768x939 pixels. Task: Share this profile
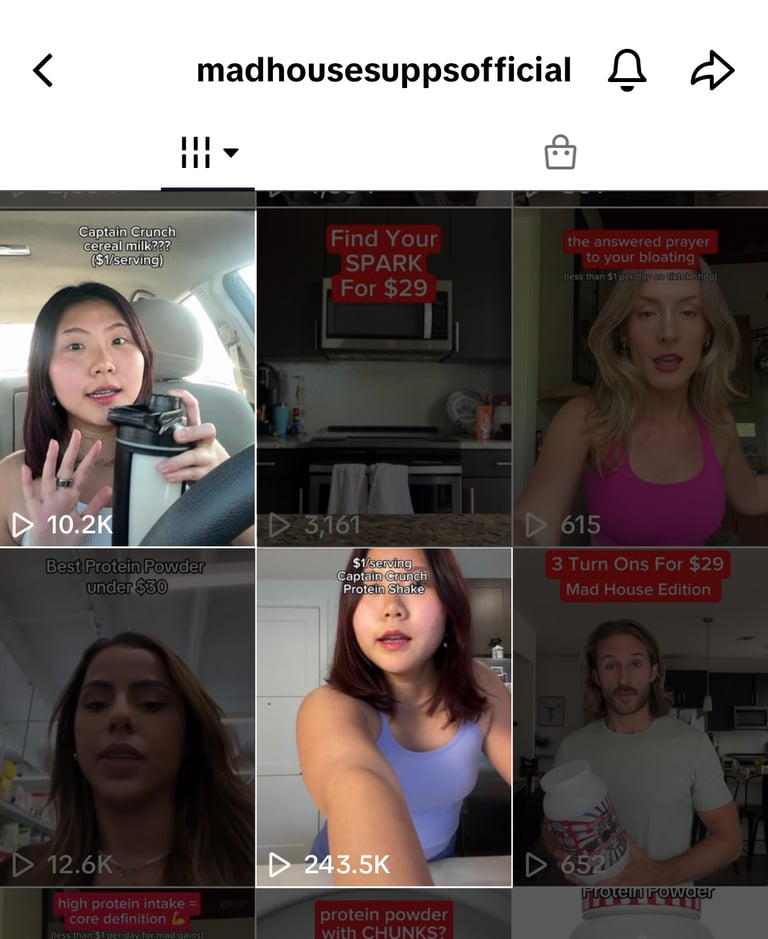(712, 71)
